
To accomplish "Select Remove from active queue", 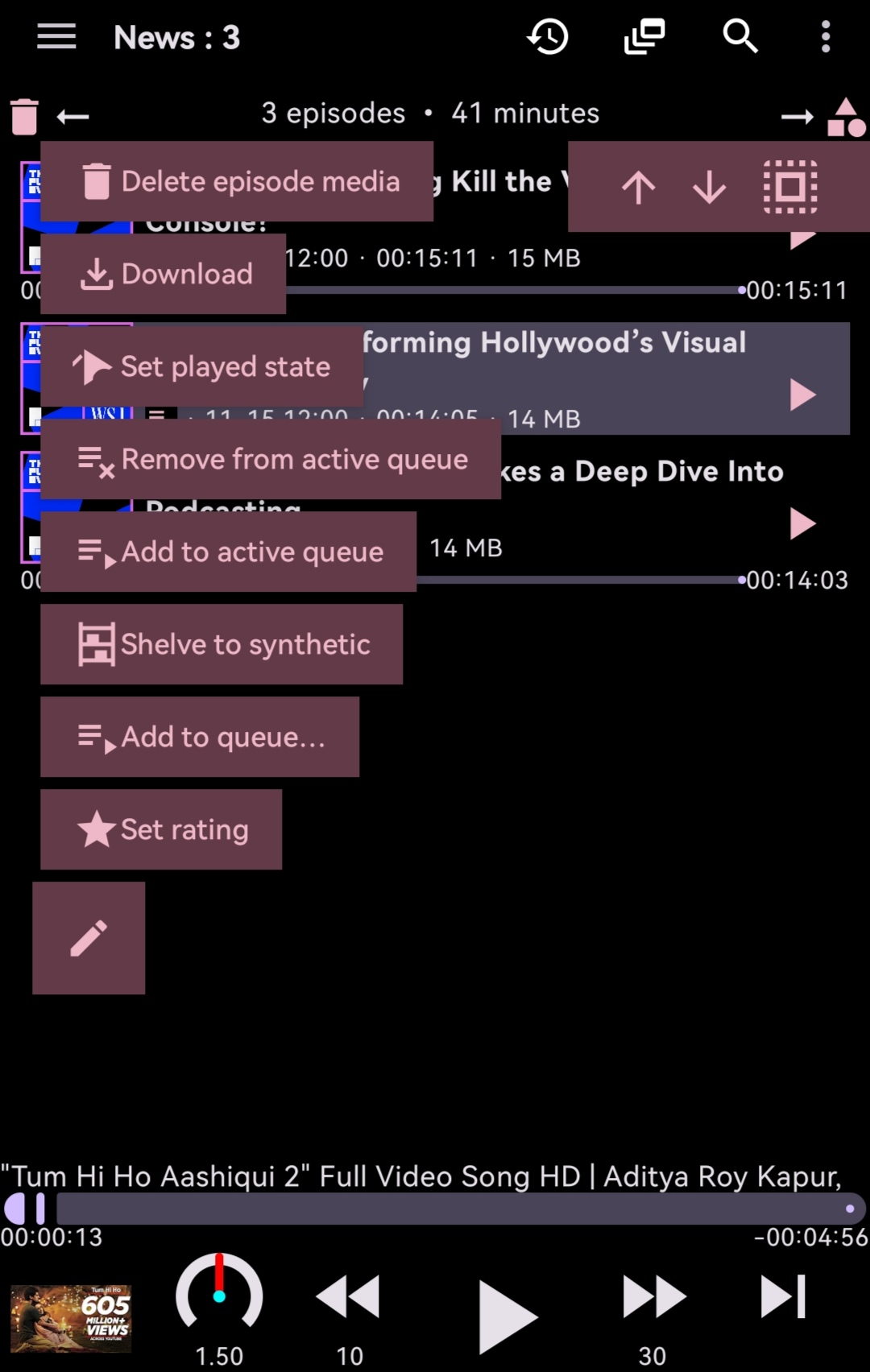I will 271,460.
